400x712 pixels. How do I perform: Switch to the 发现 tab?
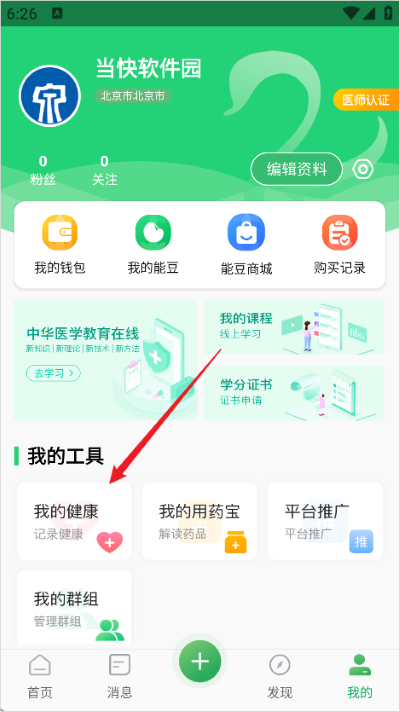(x=280, y=677)
